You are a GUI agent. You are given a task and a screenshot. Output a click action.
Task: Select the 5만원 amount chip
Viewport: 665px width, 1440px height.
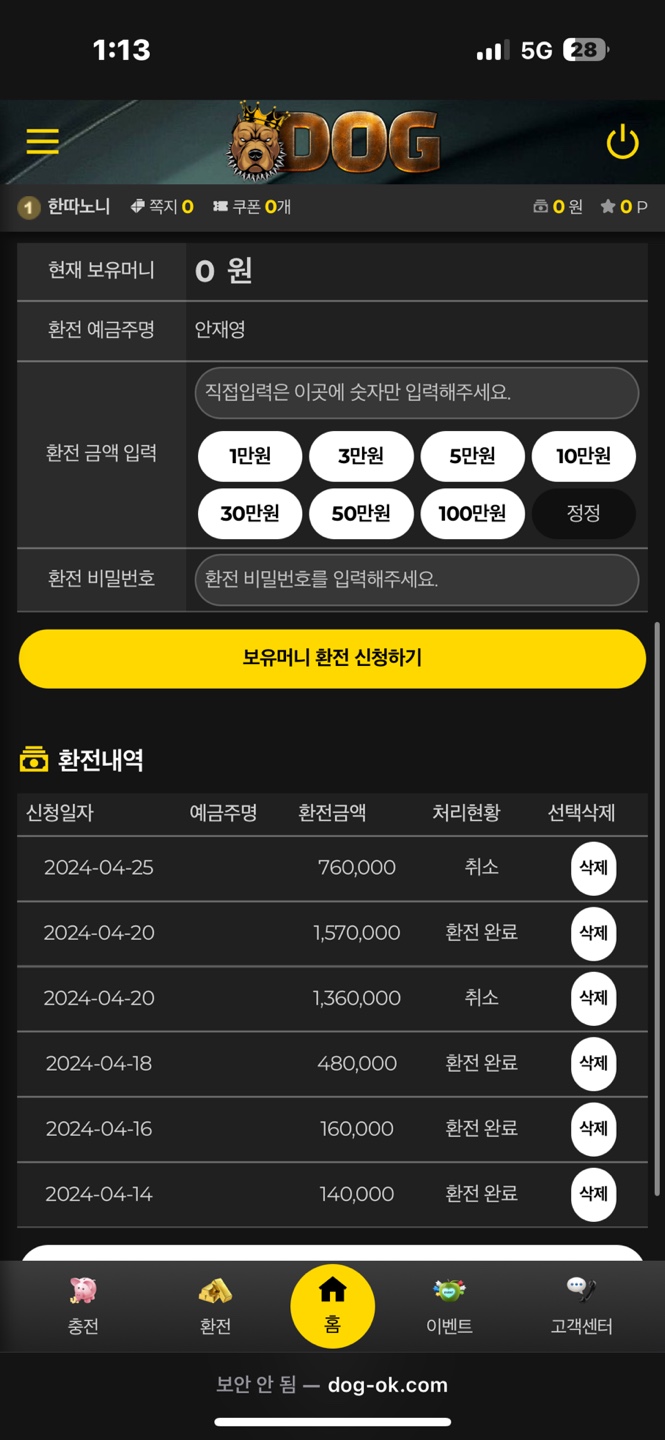coord(472,456)
